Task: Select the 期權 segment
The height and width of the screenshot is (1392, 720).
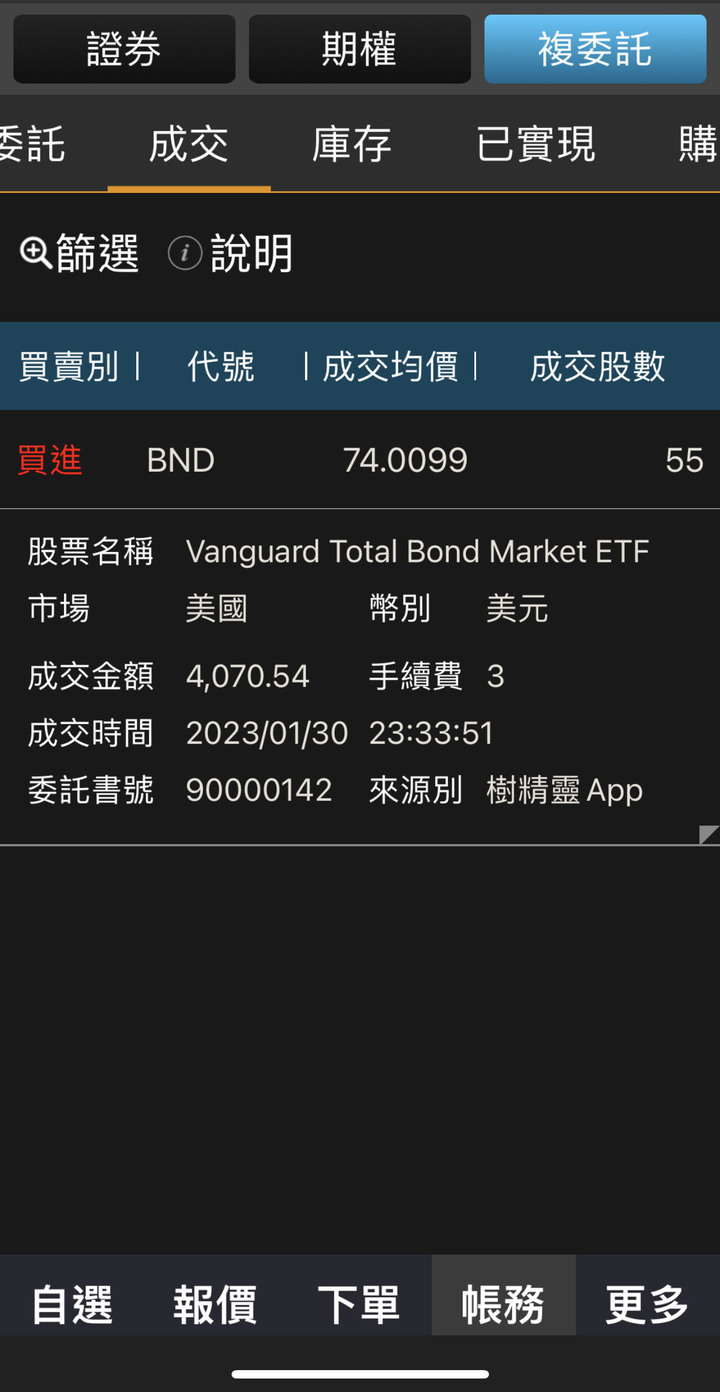Action: tap(359, 49)
